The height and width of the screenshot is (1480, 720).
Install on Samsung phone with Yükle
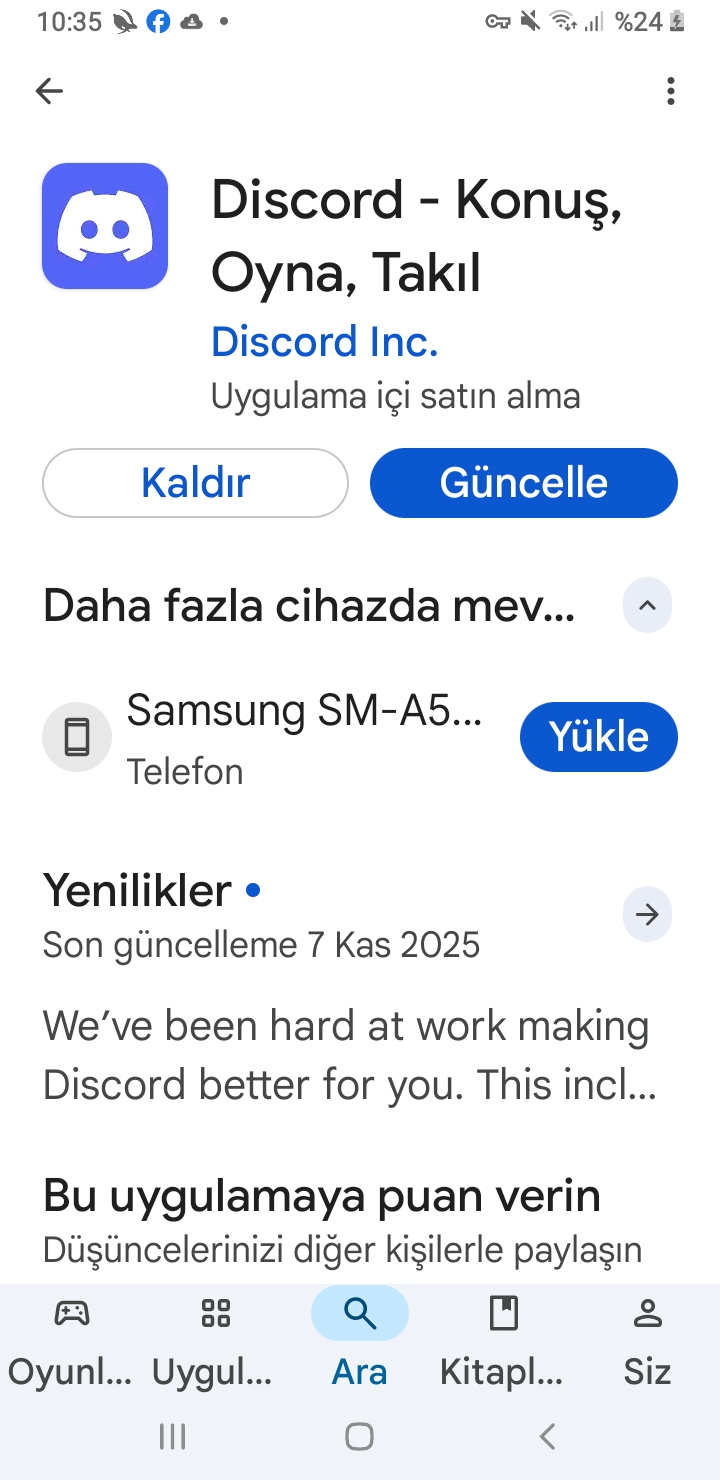598,738
